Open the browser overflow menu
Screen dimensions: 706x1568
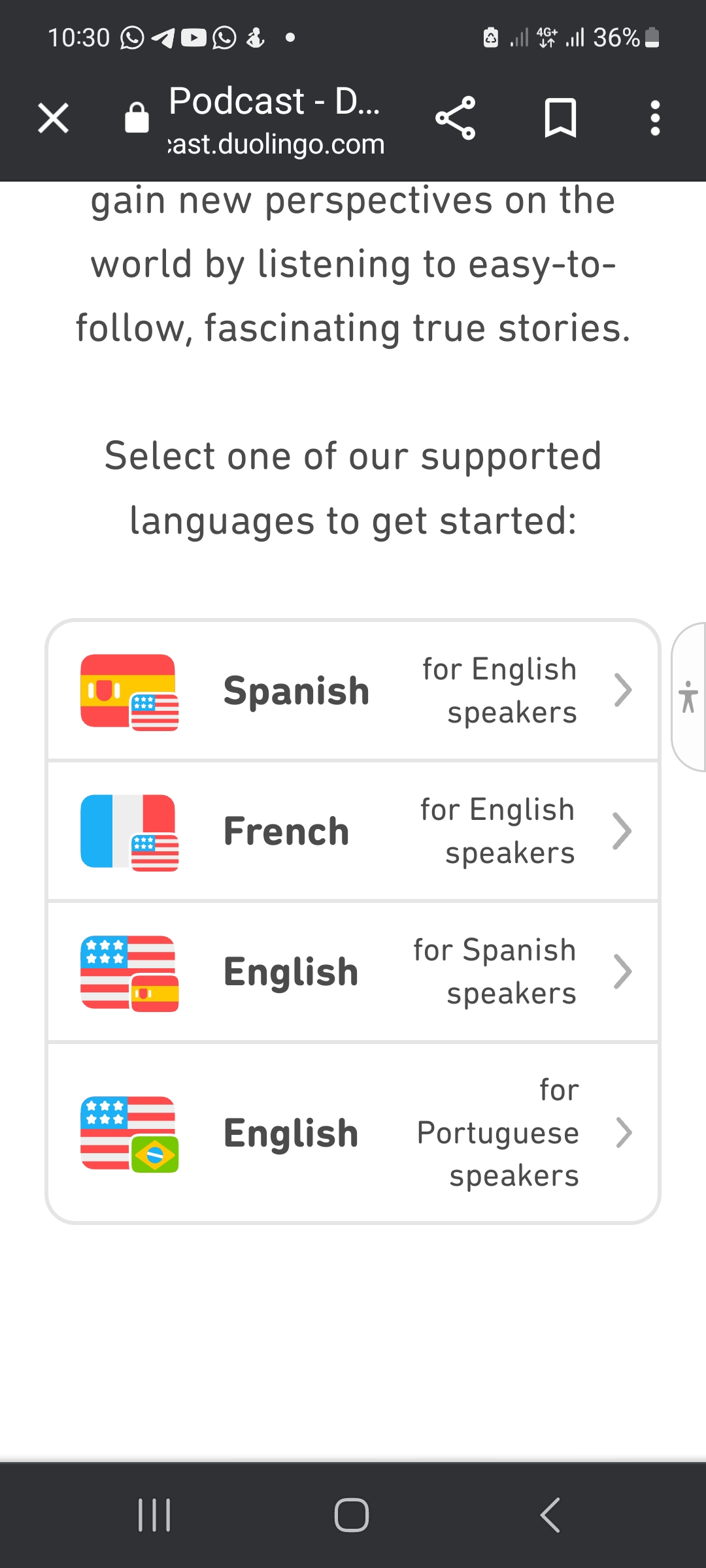click(655, 118)
